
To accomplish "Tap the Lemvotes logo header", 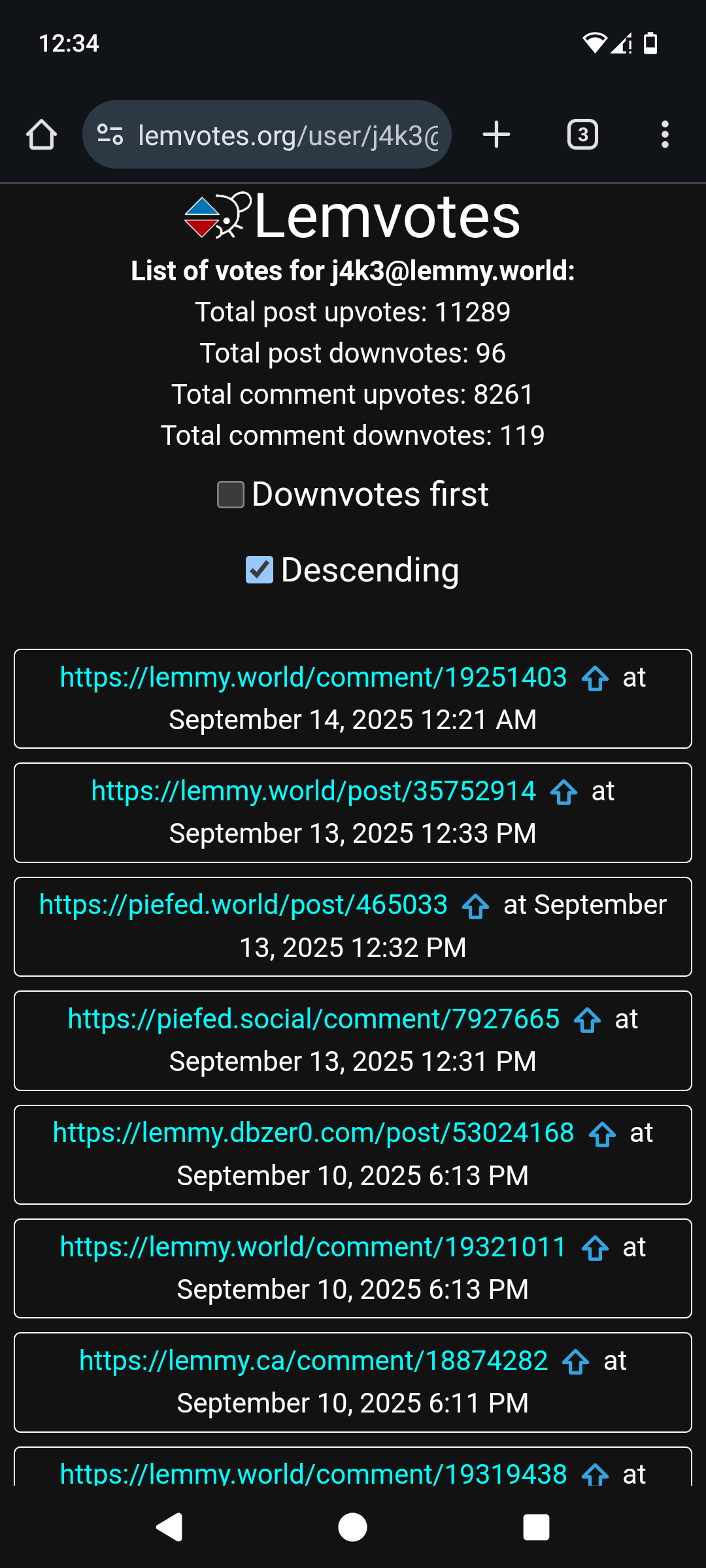I will tap(353, 217).
